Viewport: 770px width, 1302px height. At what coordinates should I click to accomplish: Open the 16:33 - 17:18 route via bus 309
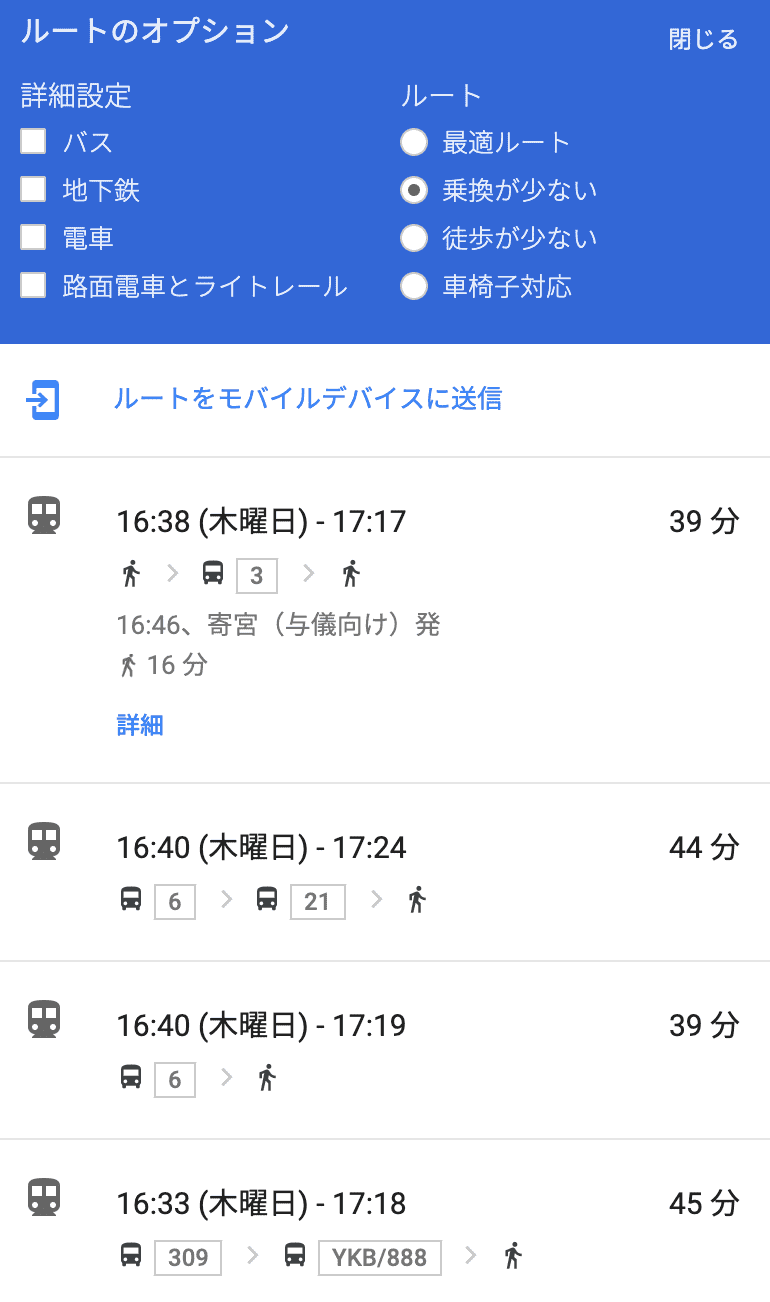(x=385, y=1221)
